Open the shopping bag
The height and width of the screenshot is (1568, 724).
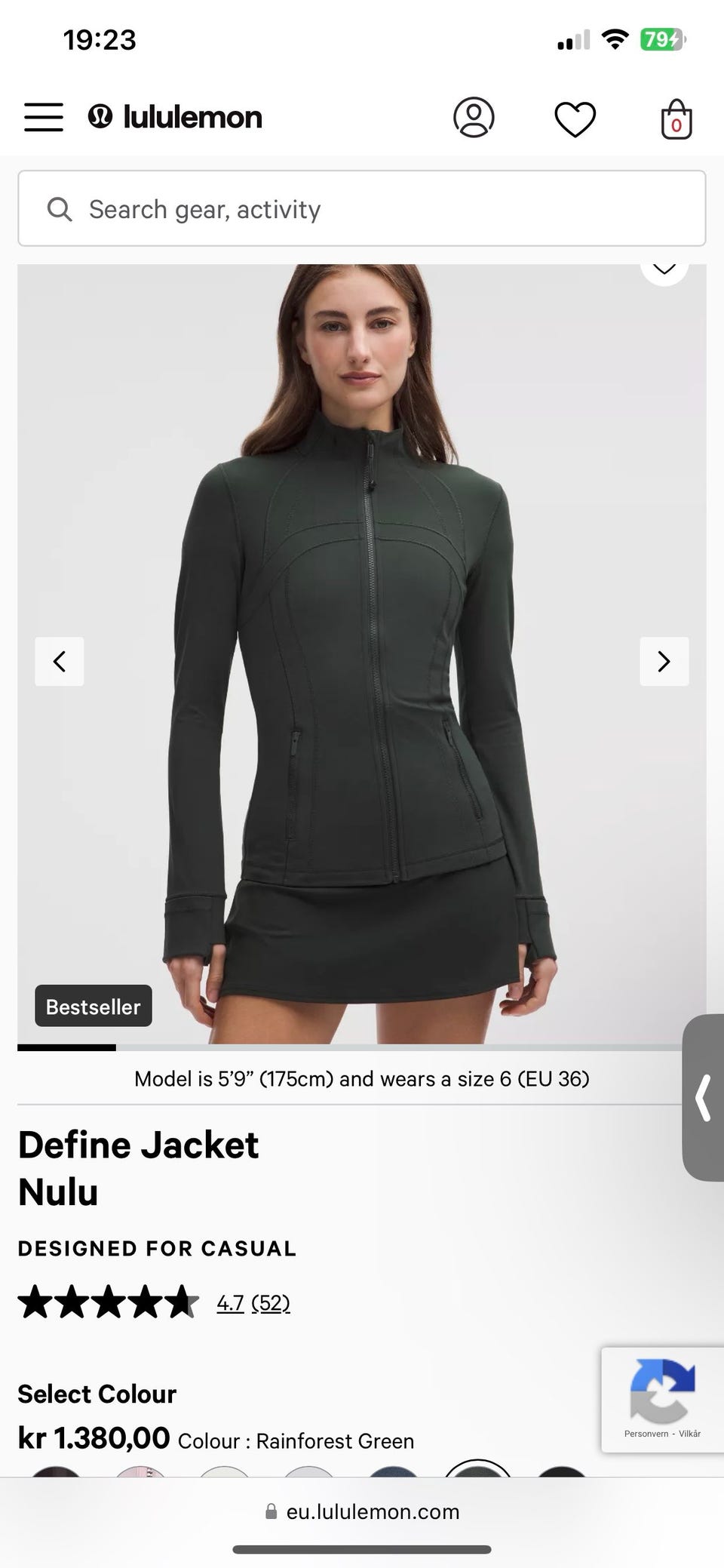tap(676, 119)
